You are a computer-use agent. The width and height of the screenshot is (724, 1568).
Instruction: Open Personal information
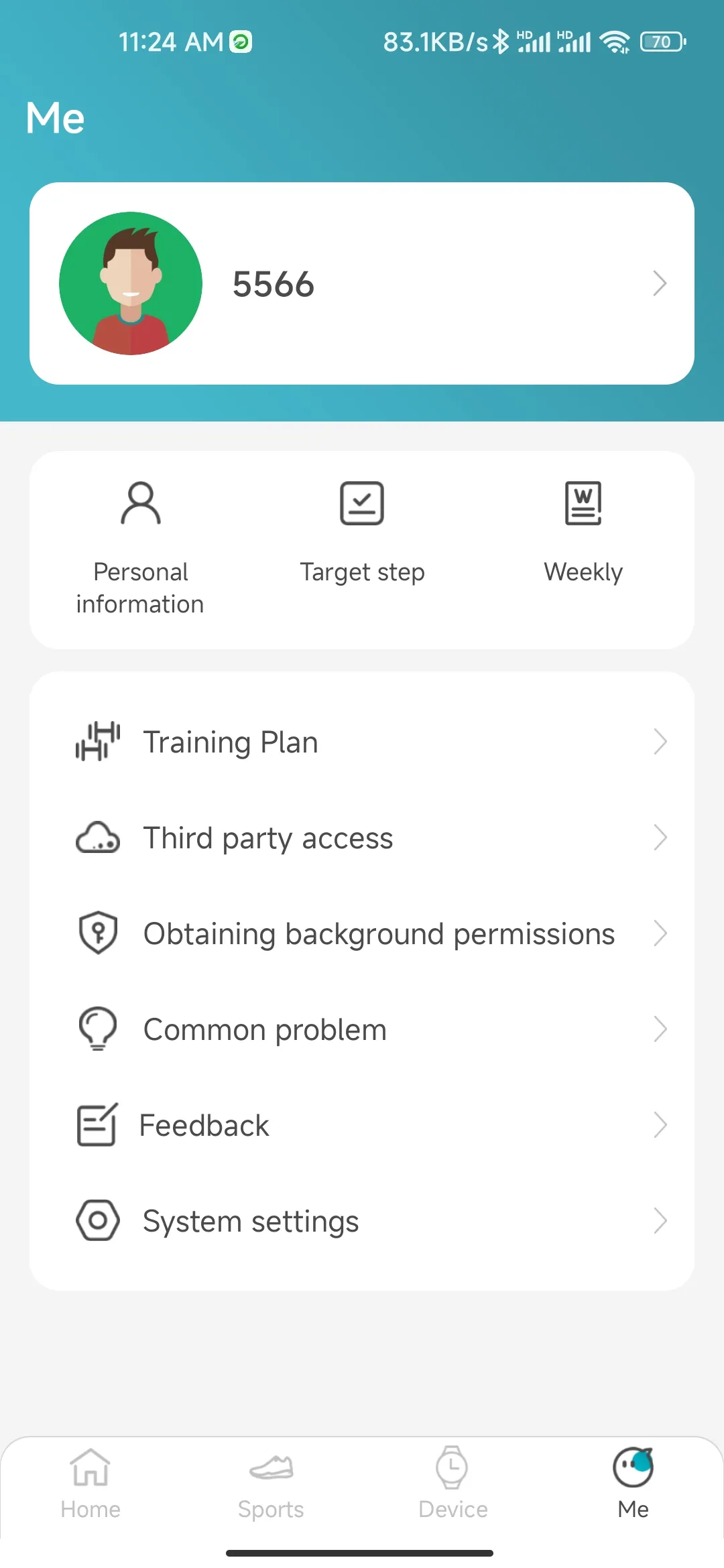click(x=139, y=543)
